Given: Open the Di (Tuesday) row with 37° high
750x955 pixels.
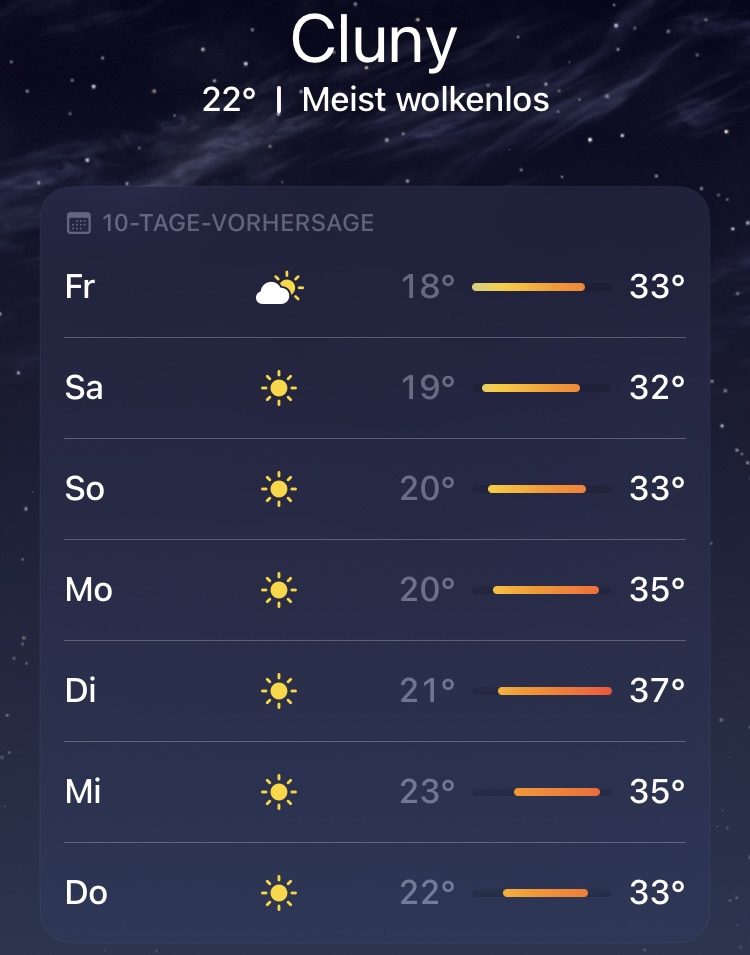Looking at the screenshot, I should (375, 691).
